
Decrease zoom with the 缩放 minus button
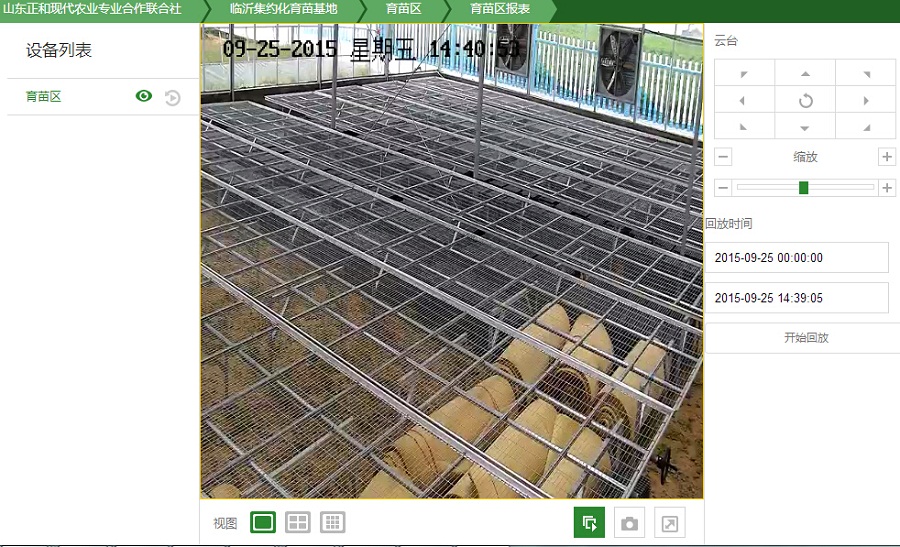point(724,157)
